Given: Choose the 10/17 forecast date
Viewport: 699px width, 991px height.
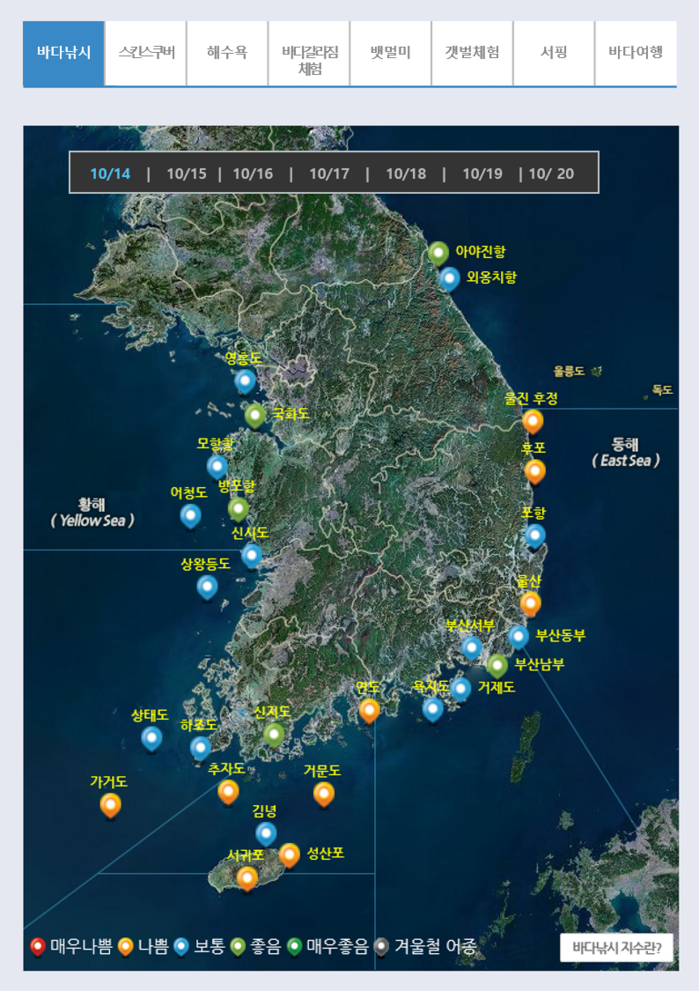Looking at the screenshot, I should (329, 173).
